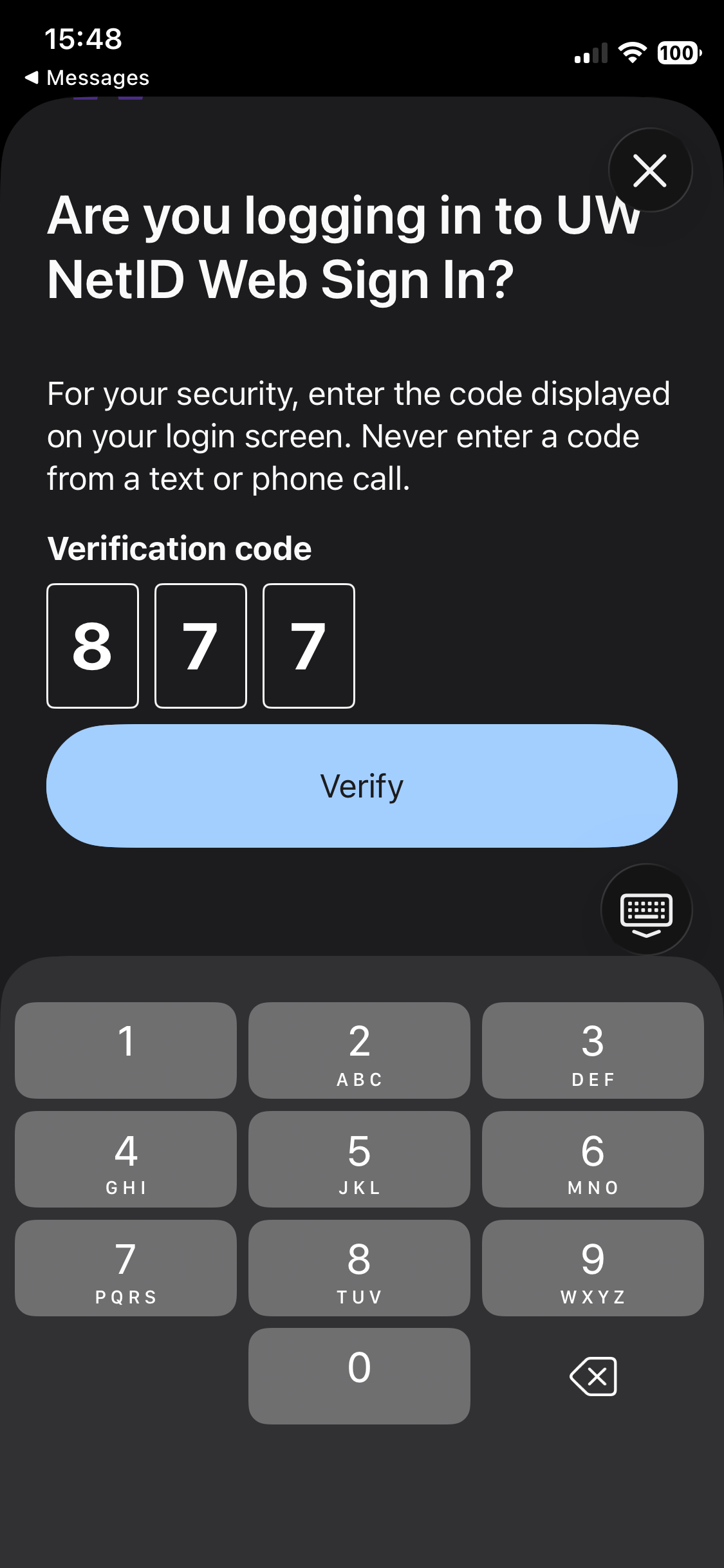Tap the 4 key
This screenshot has width=724, height=1568.
point(125,1159)
